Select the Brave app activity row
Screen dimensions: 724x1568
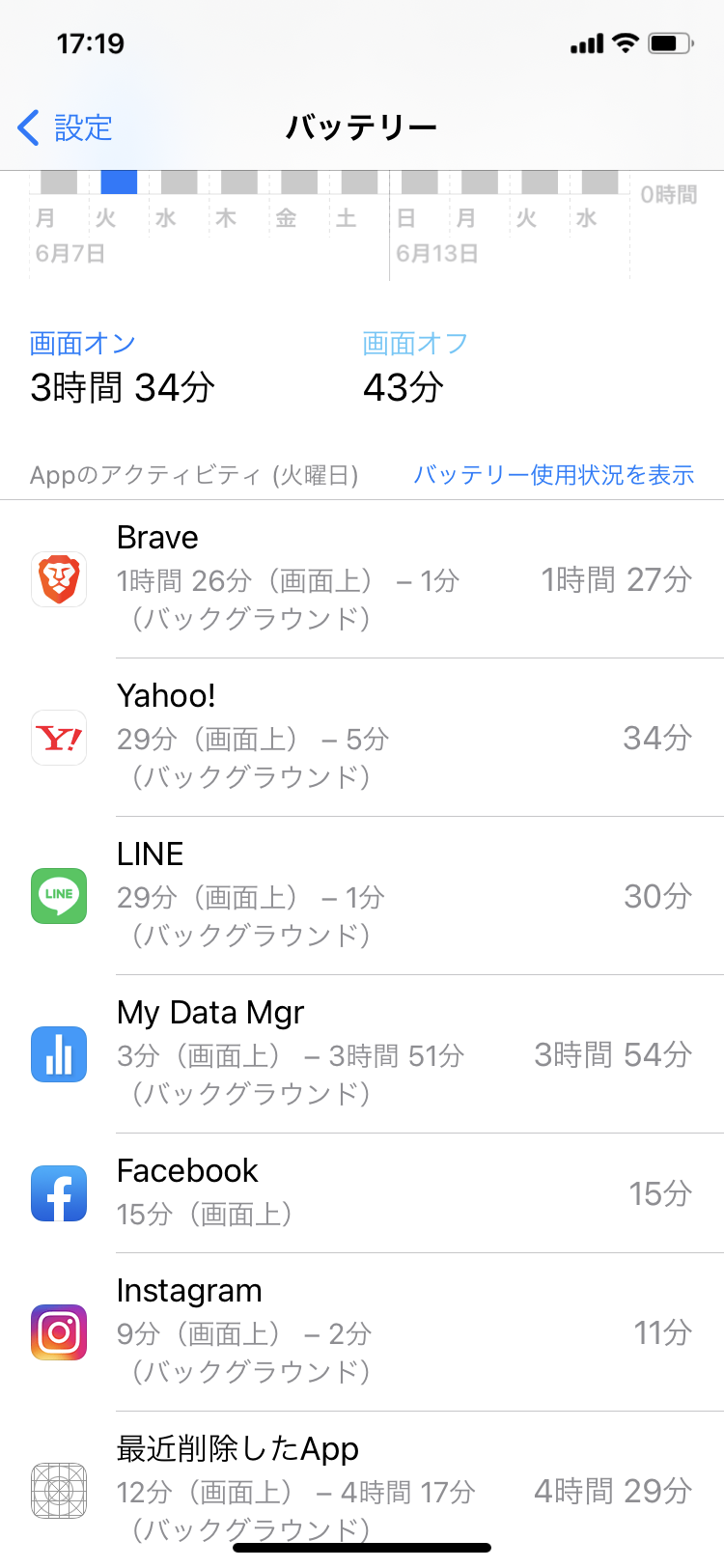tap(362, 579)
